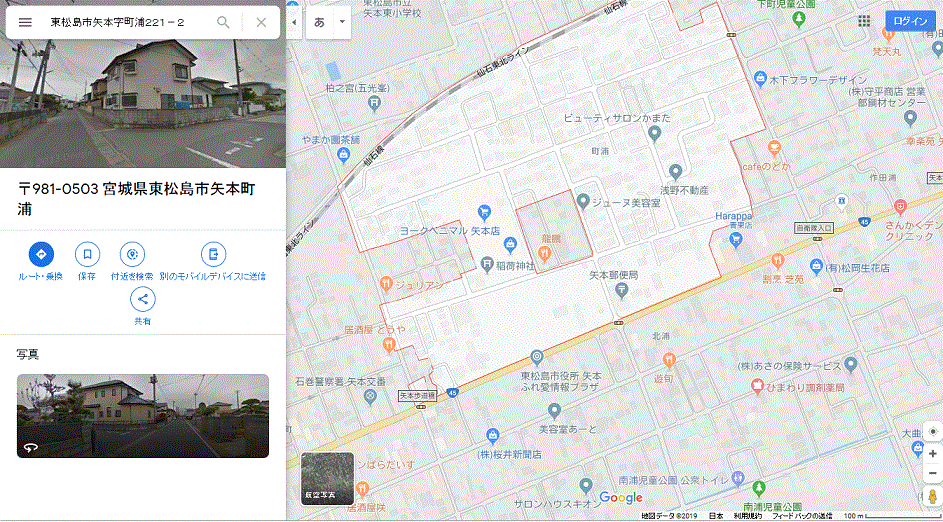Screen dimensions: 943x522
Task: Tap the ログイン button
Action: click(x=911, y=21)
